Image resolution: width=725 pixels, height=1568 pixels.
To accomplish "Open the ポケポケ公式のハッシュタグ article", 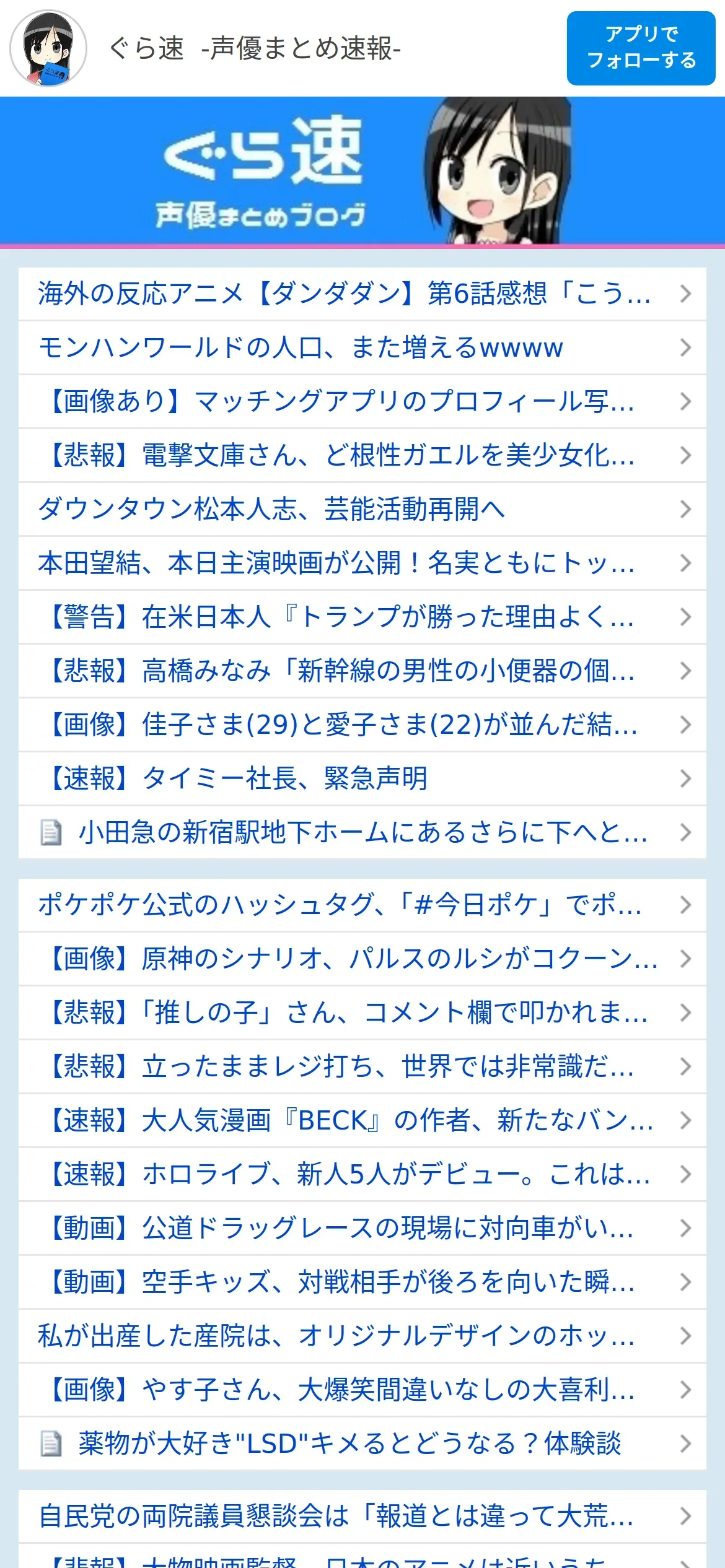I will (x=362, y=905).
